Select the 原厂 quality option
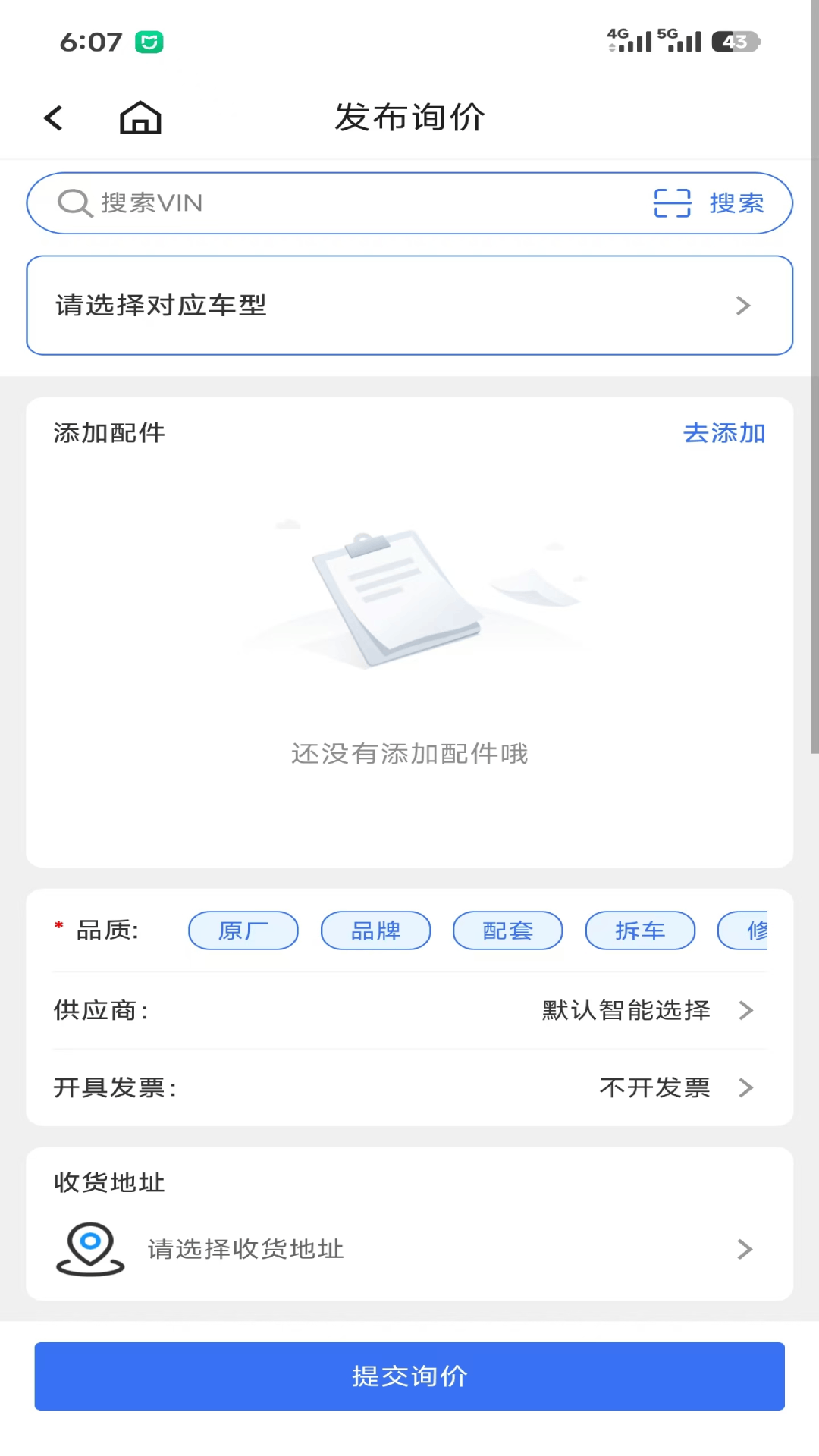819x1456 pixels. tap(243, 930)
